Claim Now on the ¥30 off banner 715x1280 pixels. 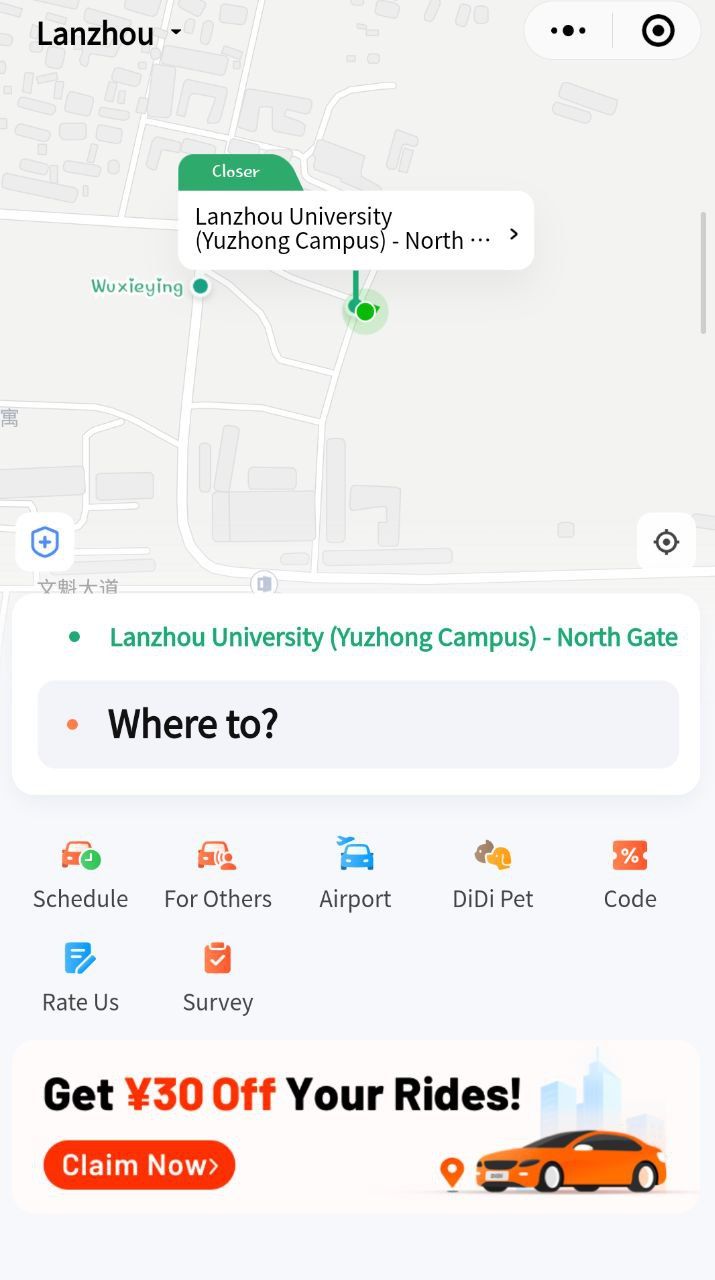139,1165
